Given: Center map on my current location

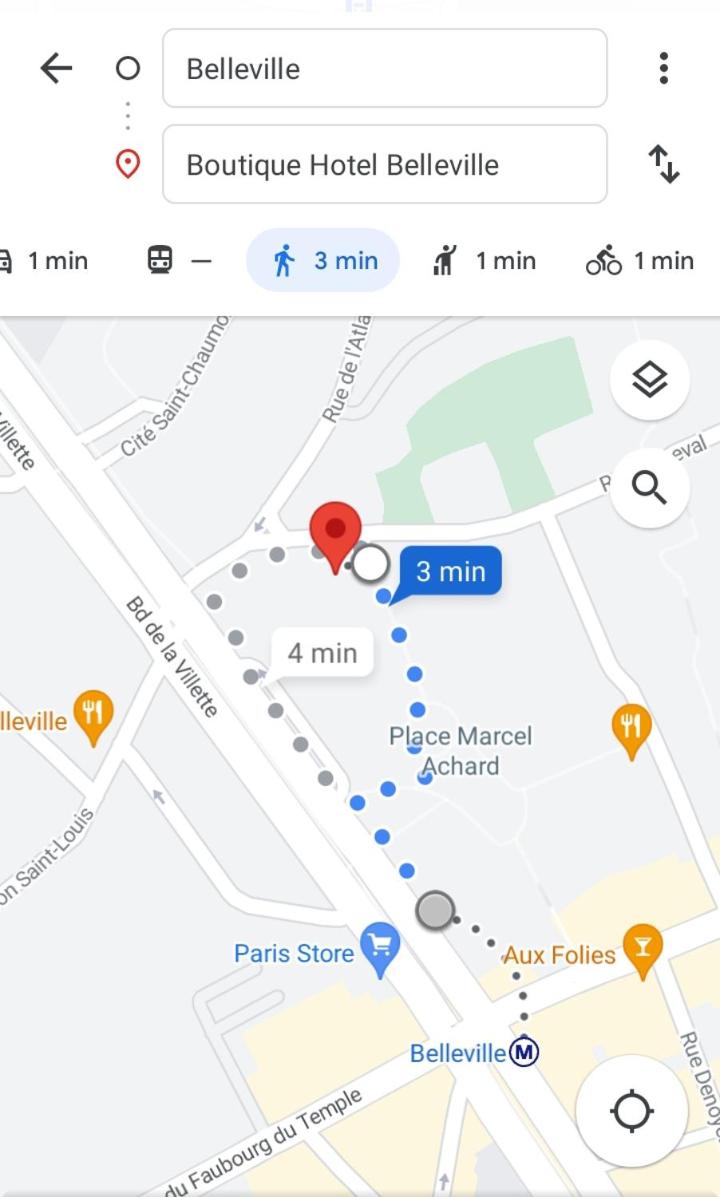Looking at the screenshot, I should 631,1111.
